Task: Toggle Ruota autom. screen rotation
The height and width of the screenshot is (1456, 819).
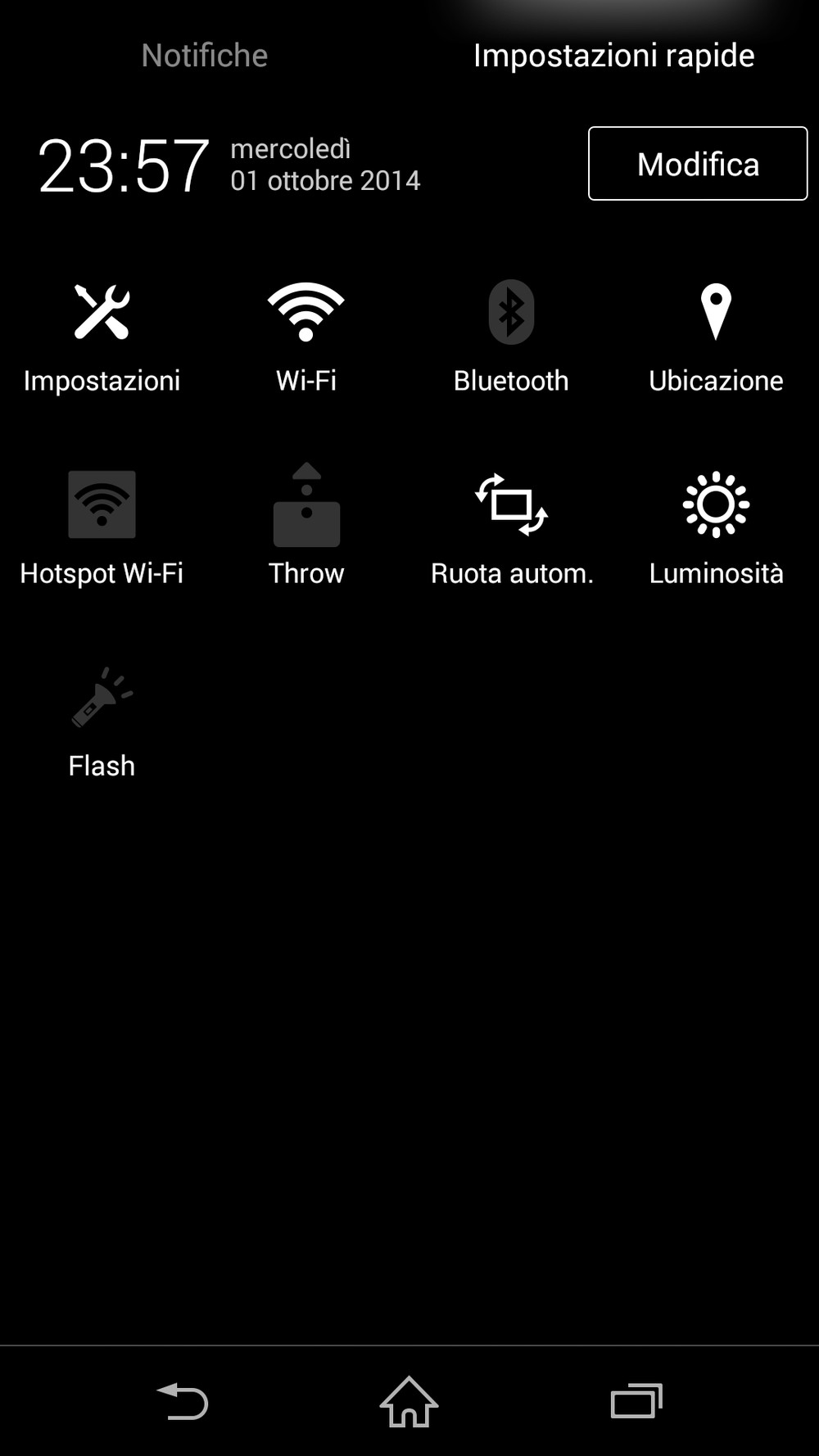Action: coord(512,528)
